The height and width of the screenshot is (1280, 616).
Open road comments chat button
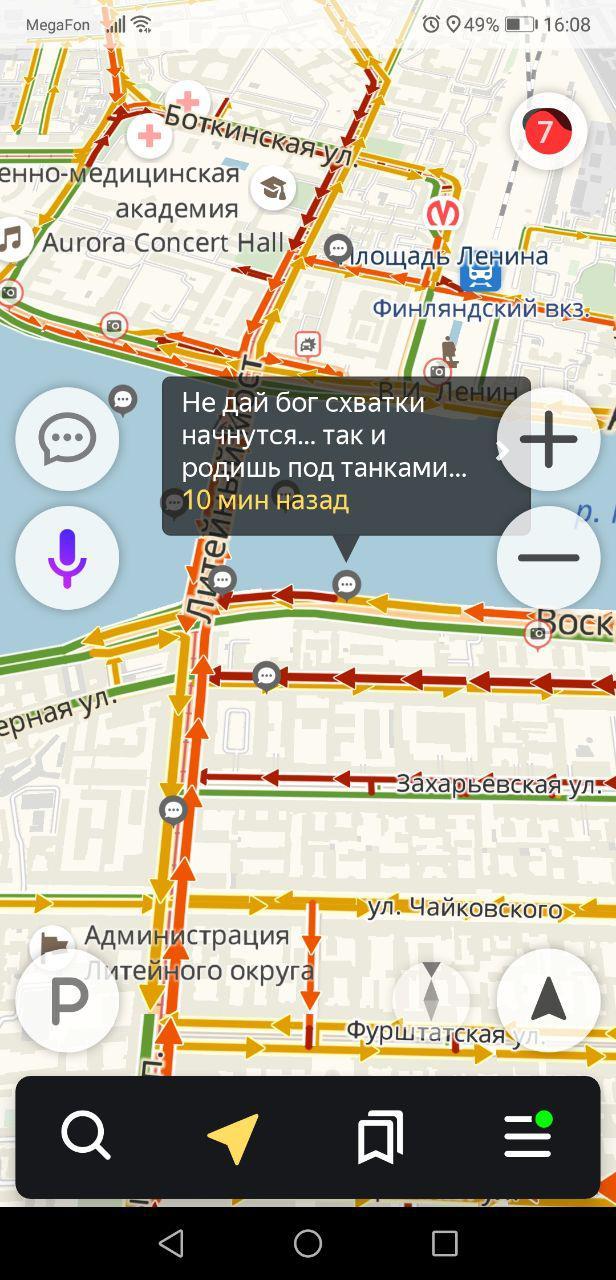click(x=67, y=439)
